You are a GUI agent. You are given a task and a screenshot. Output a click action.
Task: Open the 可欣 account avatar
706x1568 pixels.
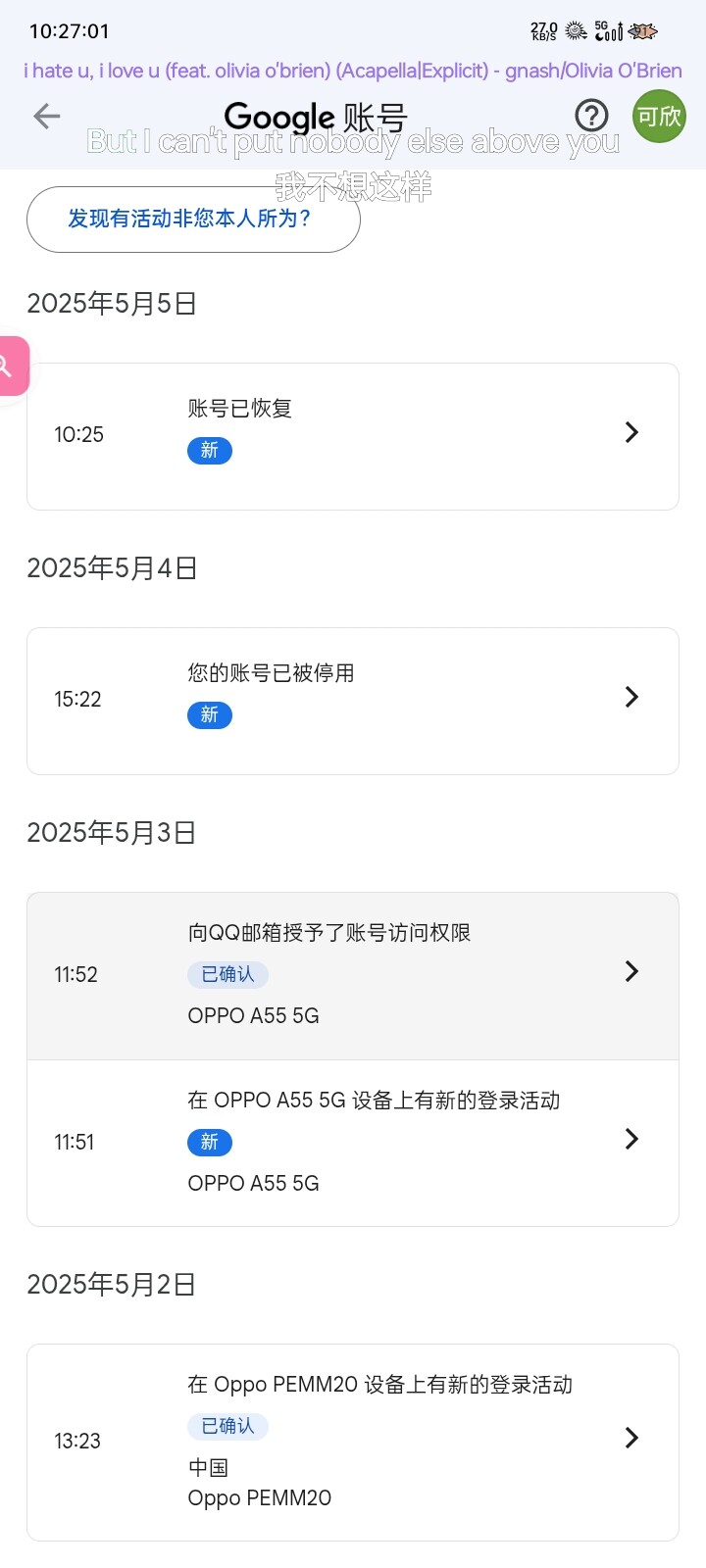click(x=659, y=116)
